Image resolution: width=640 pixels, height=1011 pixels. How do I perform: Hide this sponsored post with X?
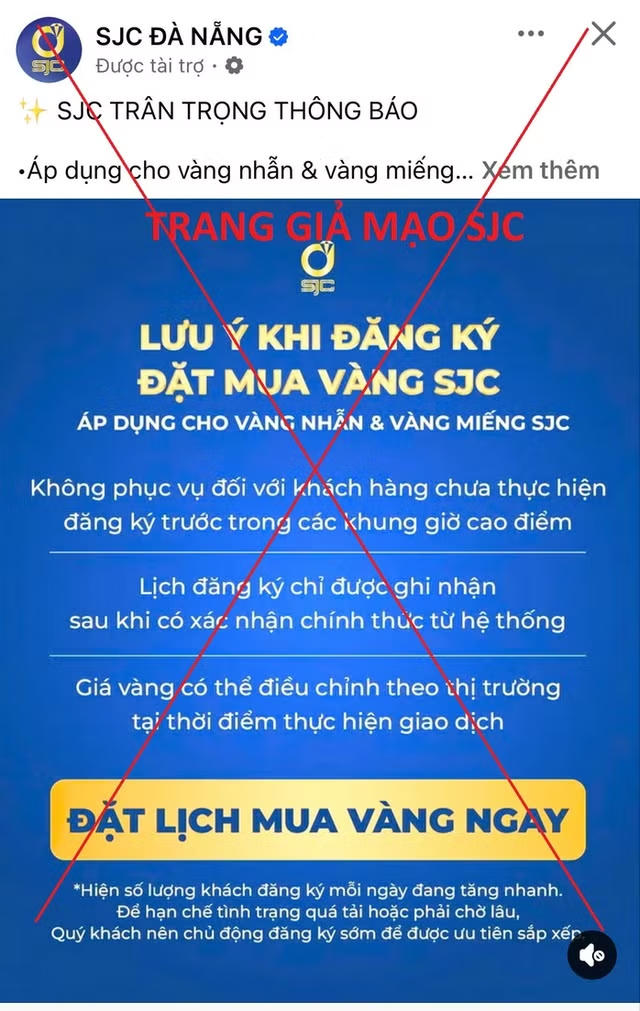coord(603,34)
